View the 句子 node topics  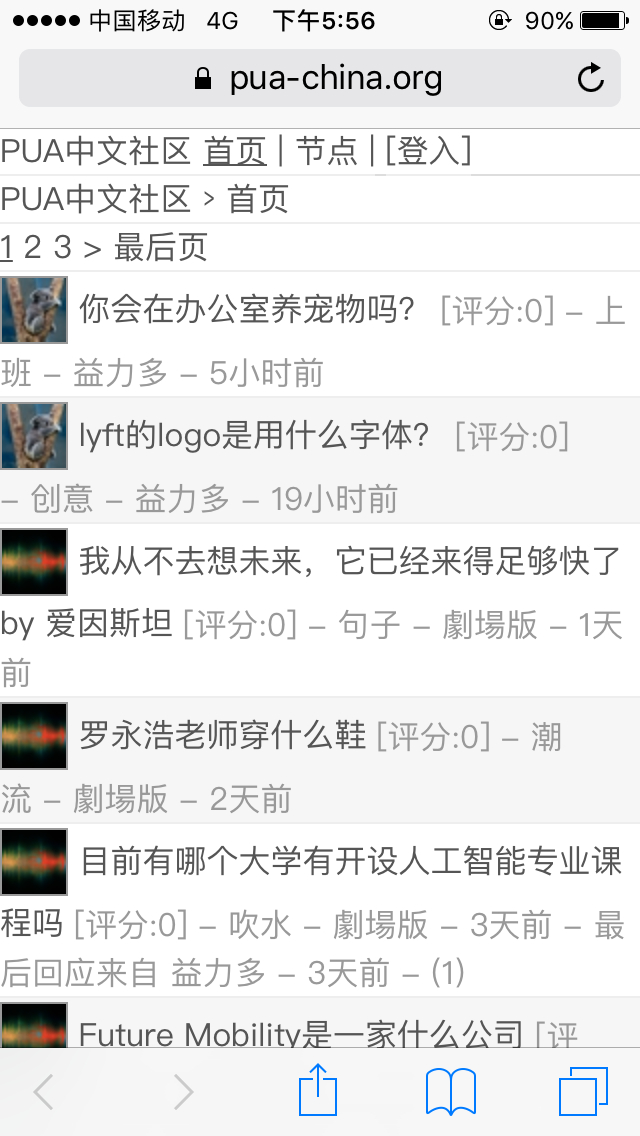[370, 625]
